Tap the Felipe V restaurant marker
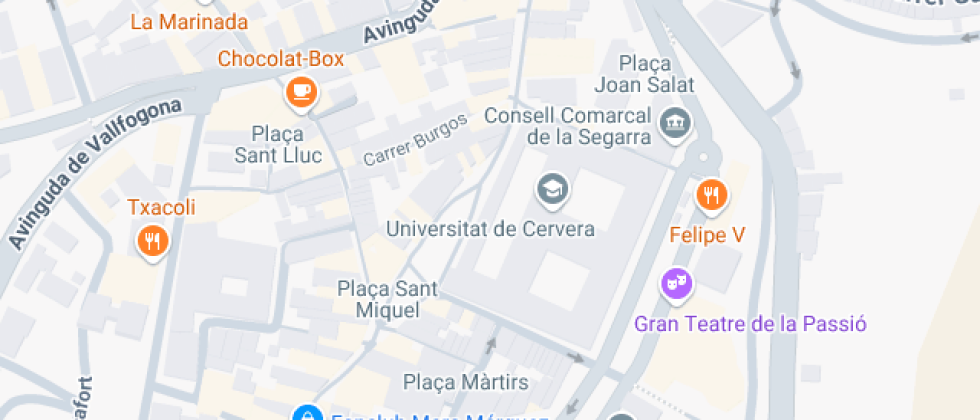 710,194
